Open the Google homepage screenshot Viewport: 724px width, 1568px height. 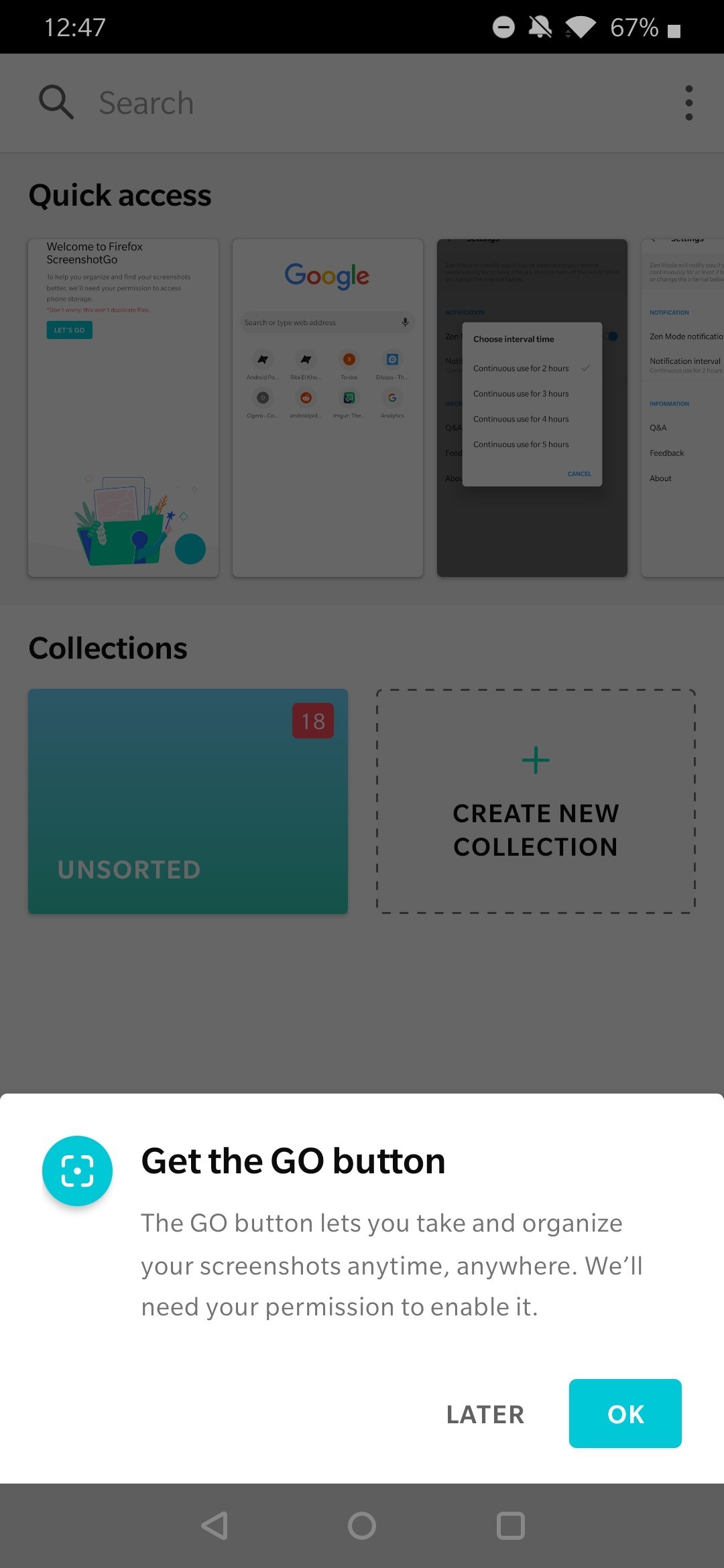click(327, 407)
